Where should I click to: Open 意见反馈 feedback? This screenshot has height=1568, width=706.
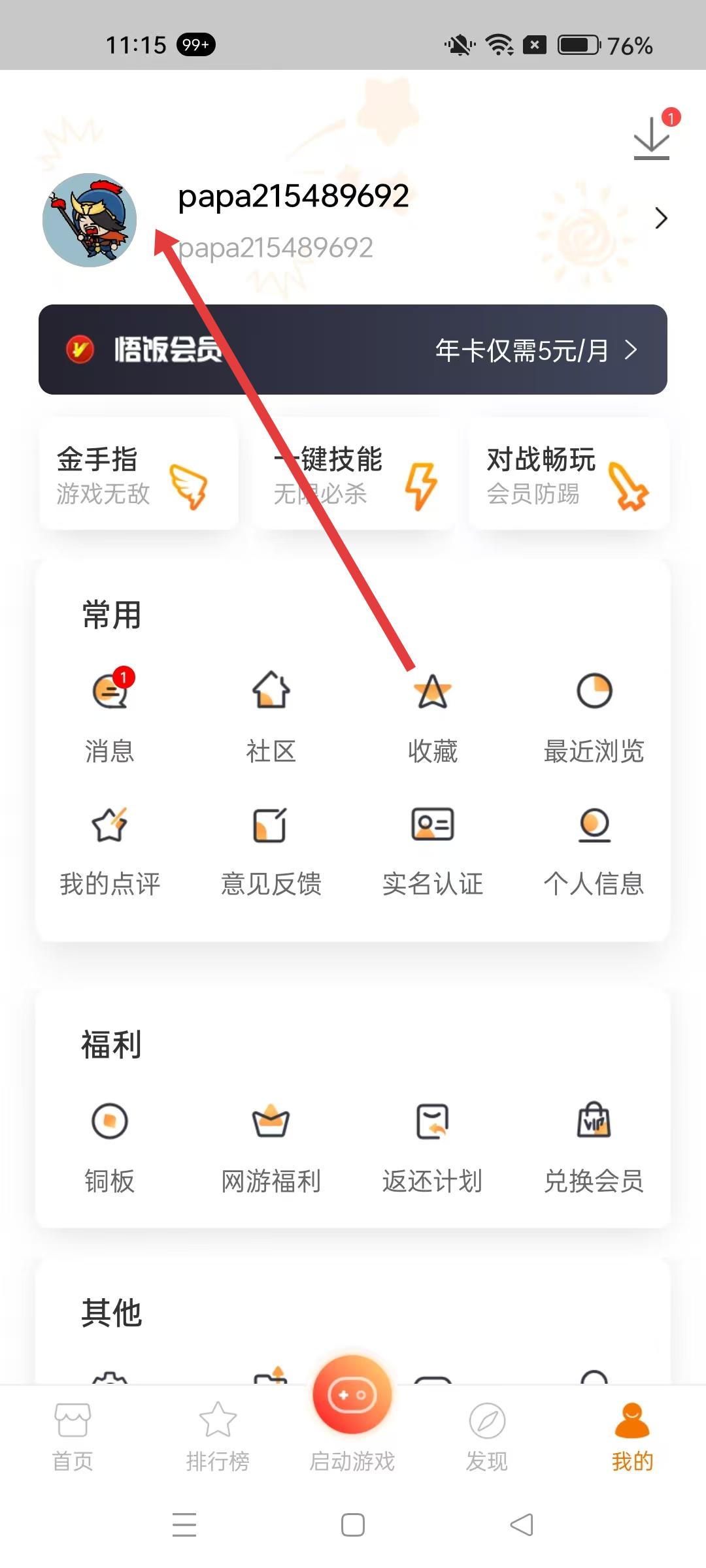tap(271, 849)
